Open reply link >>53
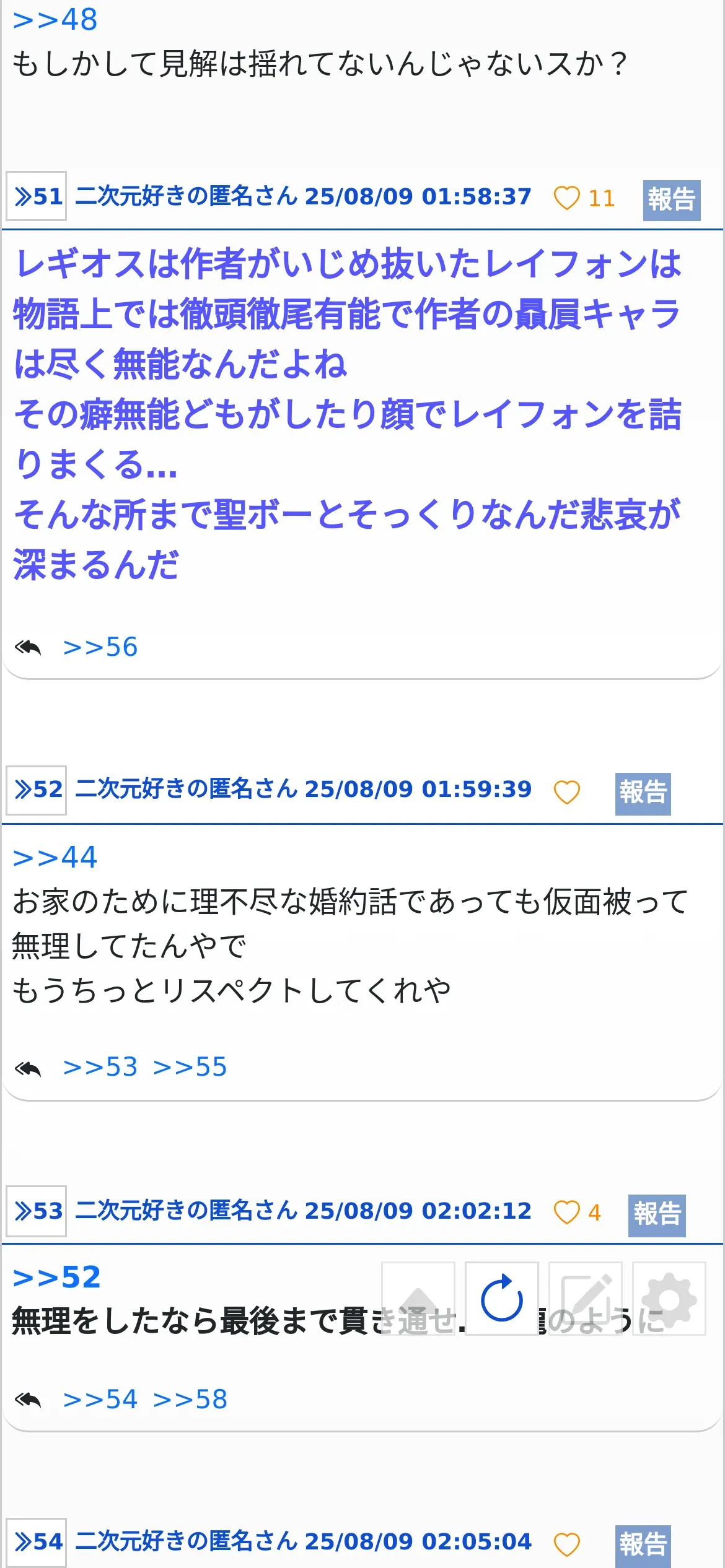This screenshot has height=1568, width=725. (x=100, y=1067)
